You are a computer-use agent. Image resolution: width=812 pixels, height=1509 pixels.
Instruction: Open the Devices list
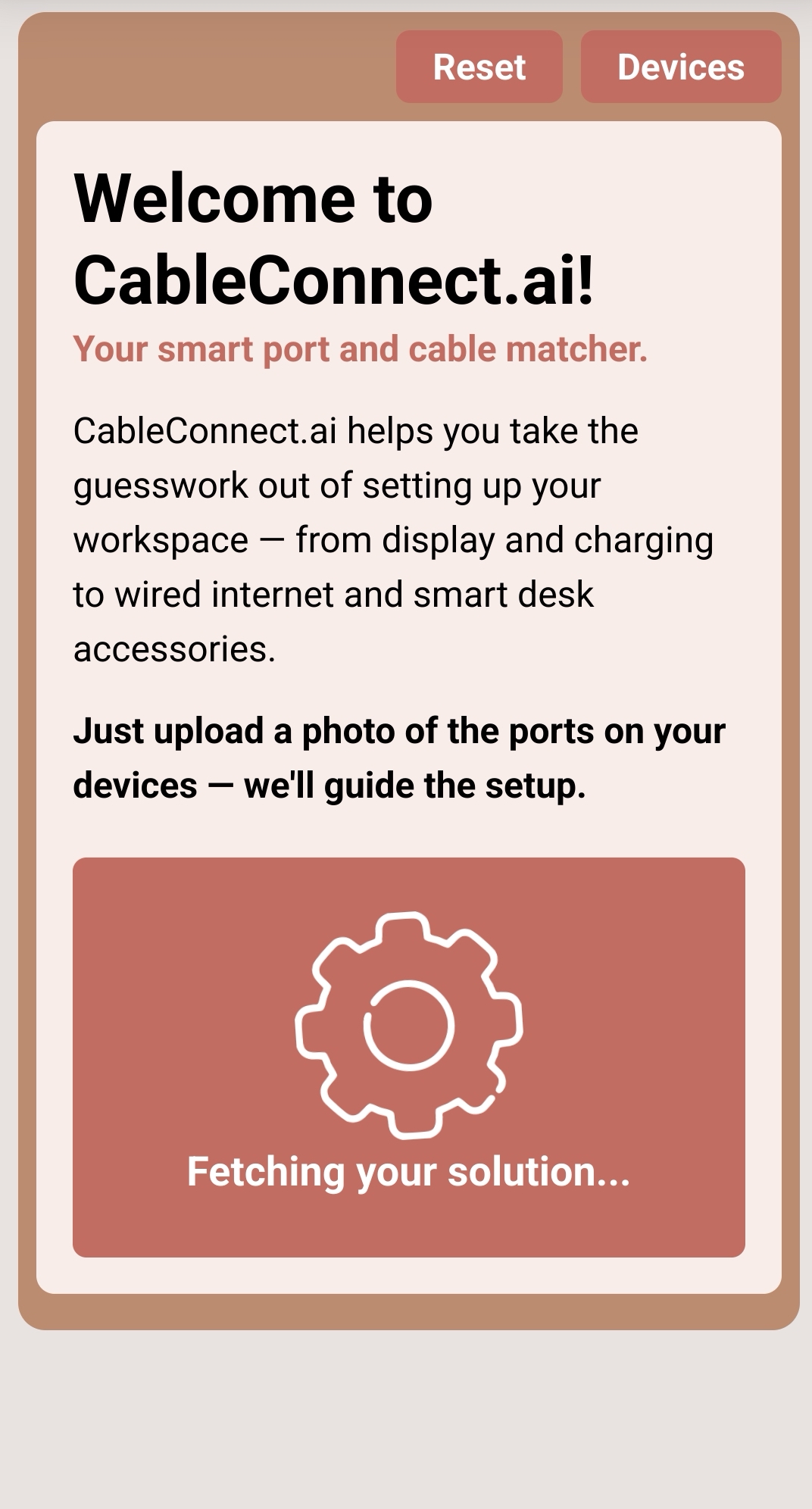680,67
